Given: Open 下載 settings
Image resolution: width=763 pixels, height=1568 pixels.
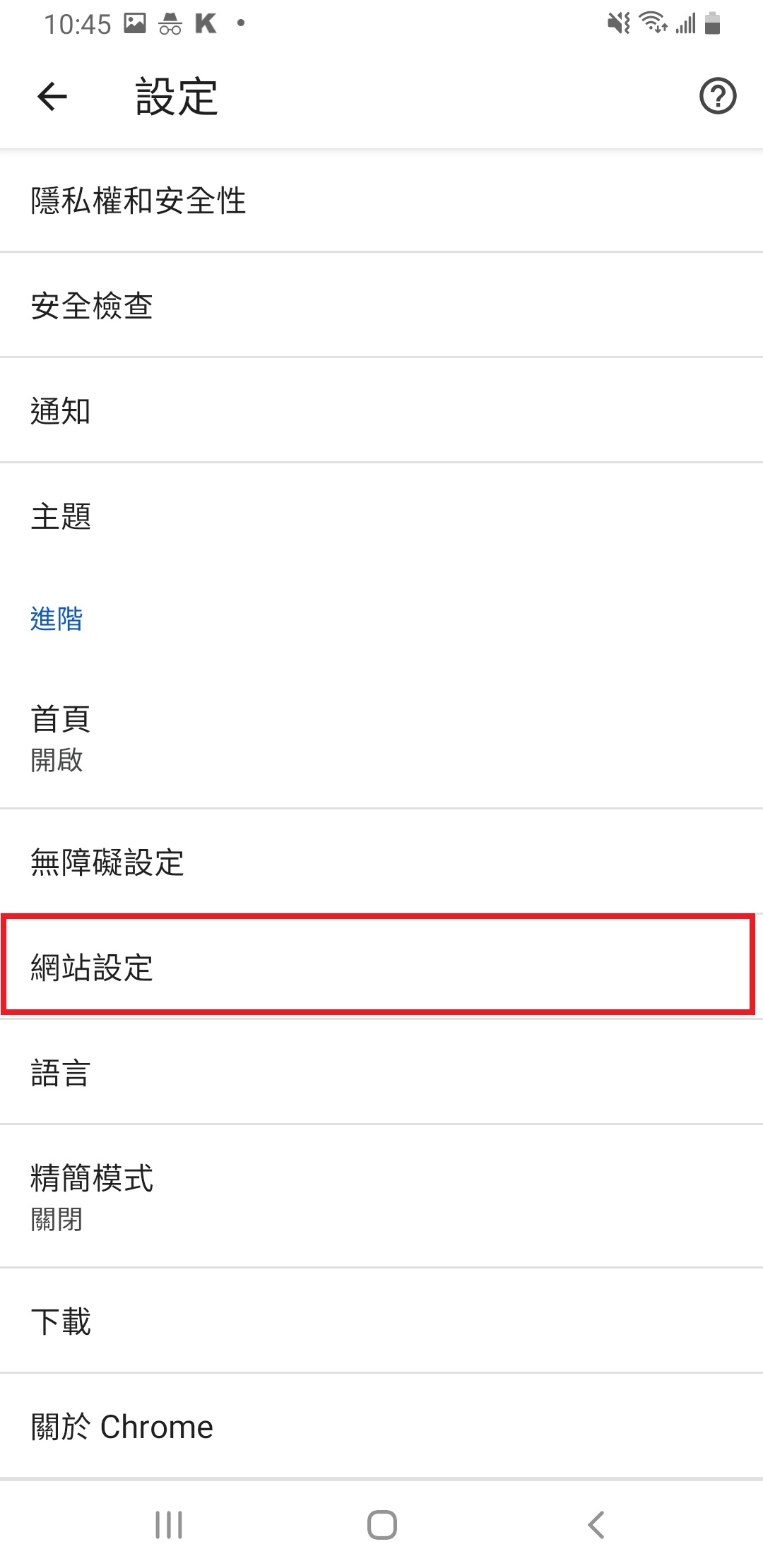Looking at the screenshot, I should tap(381, 1321).
